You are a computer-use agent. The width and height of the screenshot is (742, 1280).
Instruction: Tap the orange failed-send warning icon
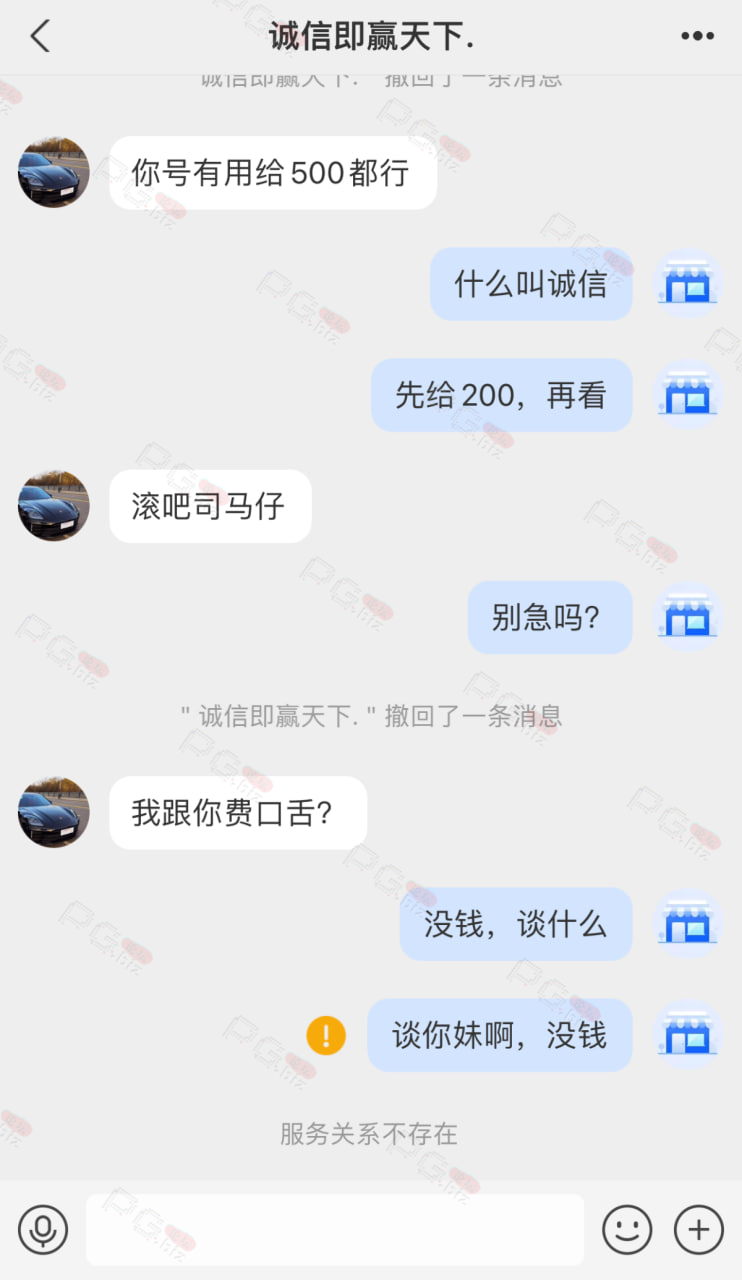coord(326,1035)
